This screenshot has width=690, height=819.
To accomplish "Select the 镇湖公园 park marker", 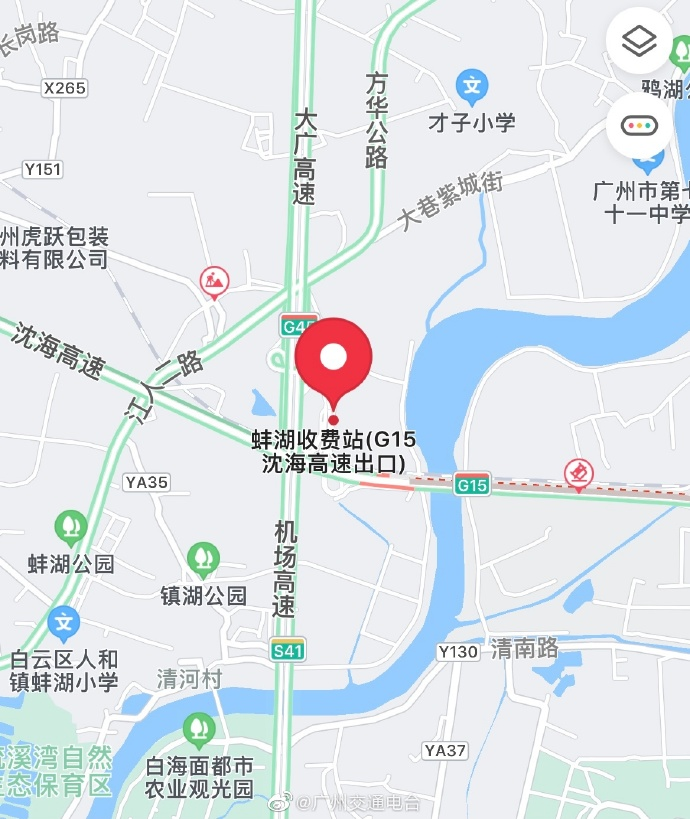I will [x=203, y=558].
